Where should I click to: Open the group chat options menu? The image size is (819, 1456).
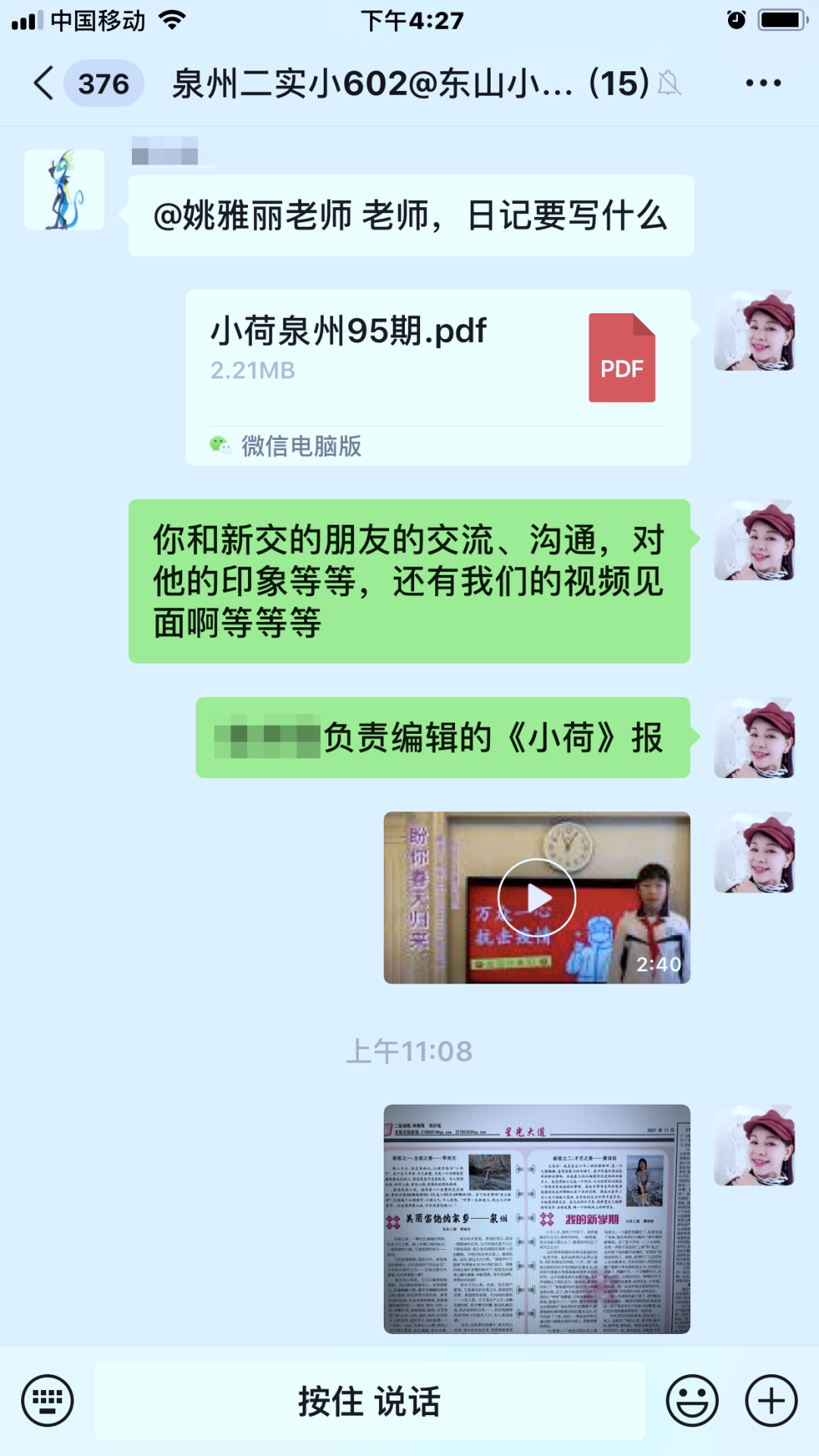pos(763,83)
